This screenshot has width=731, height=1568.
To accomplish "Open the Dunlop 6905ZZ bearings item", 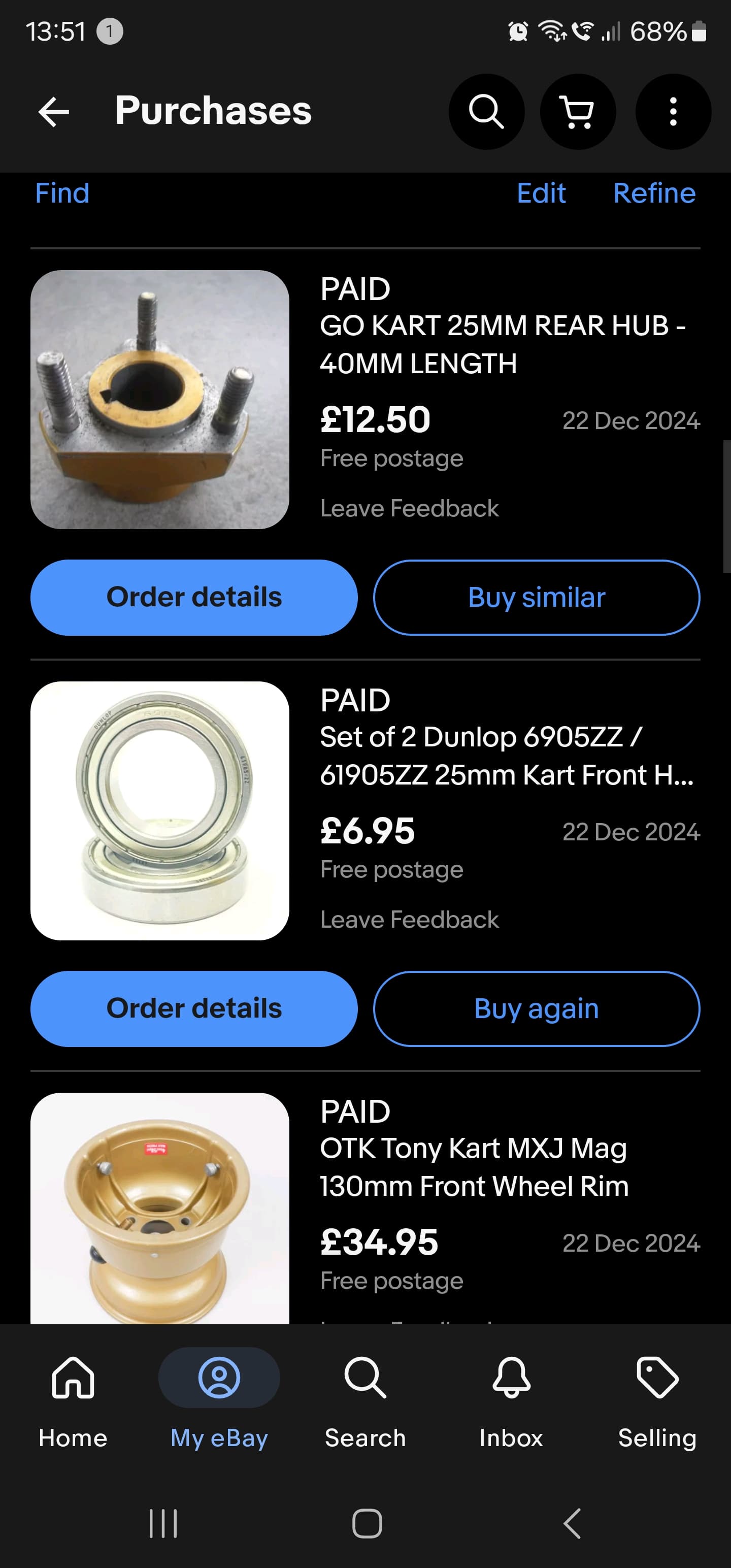I will point(507,756).
